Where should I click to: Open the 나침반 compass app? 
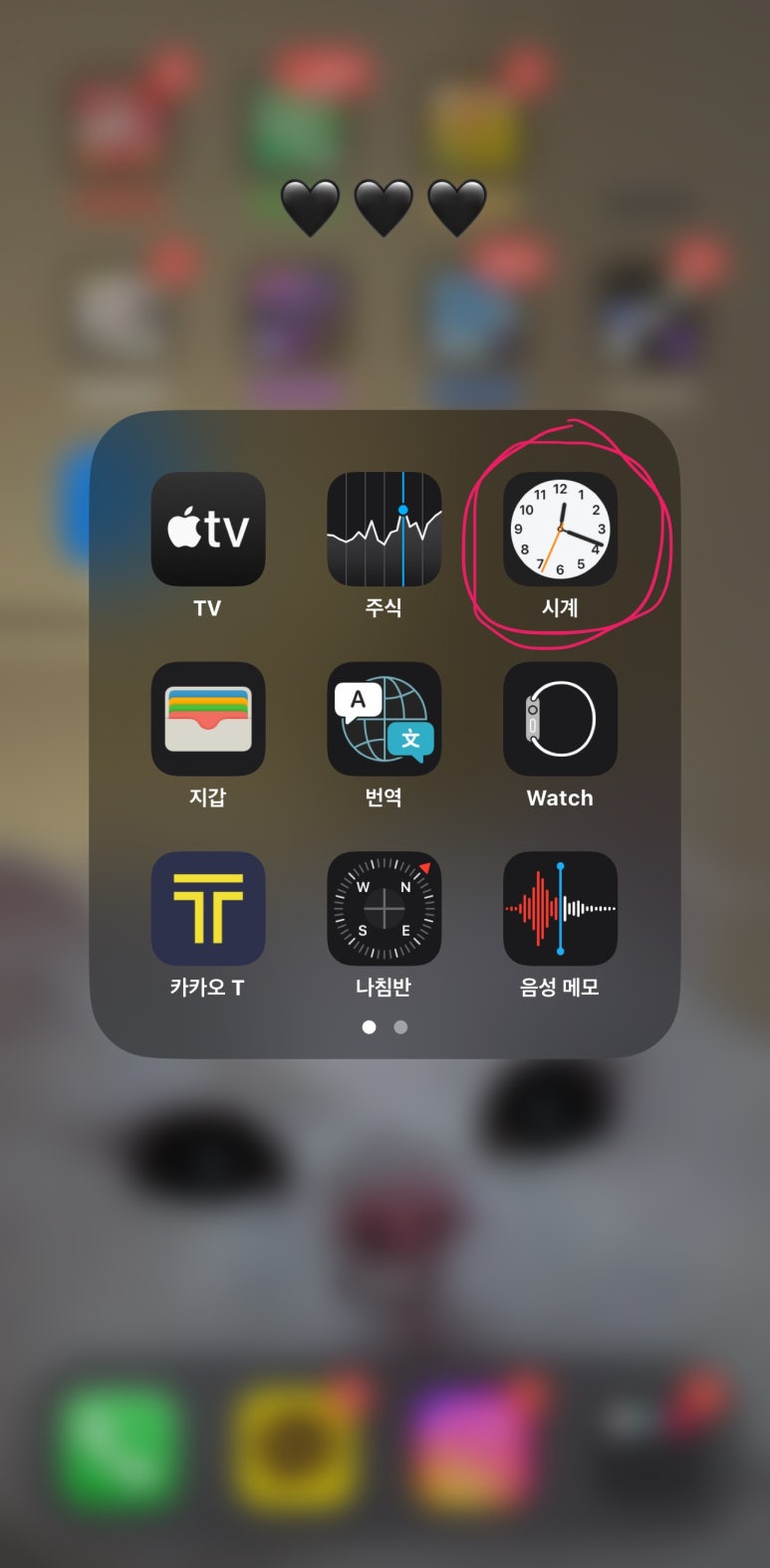(384, 908)
